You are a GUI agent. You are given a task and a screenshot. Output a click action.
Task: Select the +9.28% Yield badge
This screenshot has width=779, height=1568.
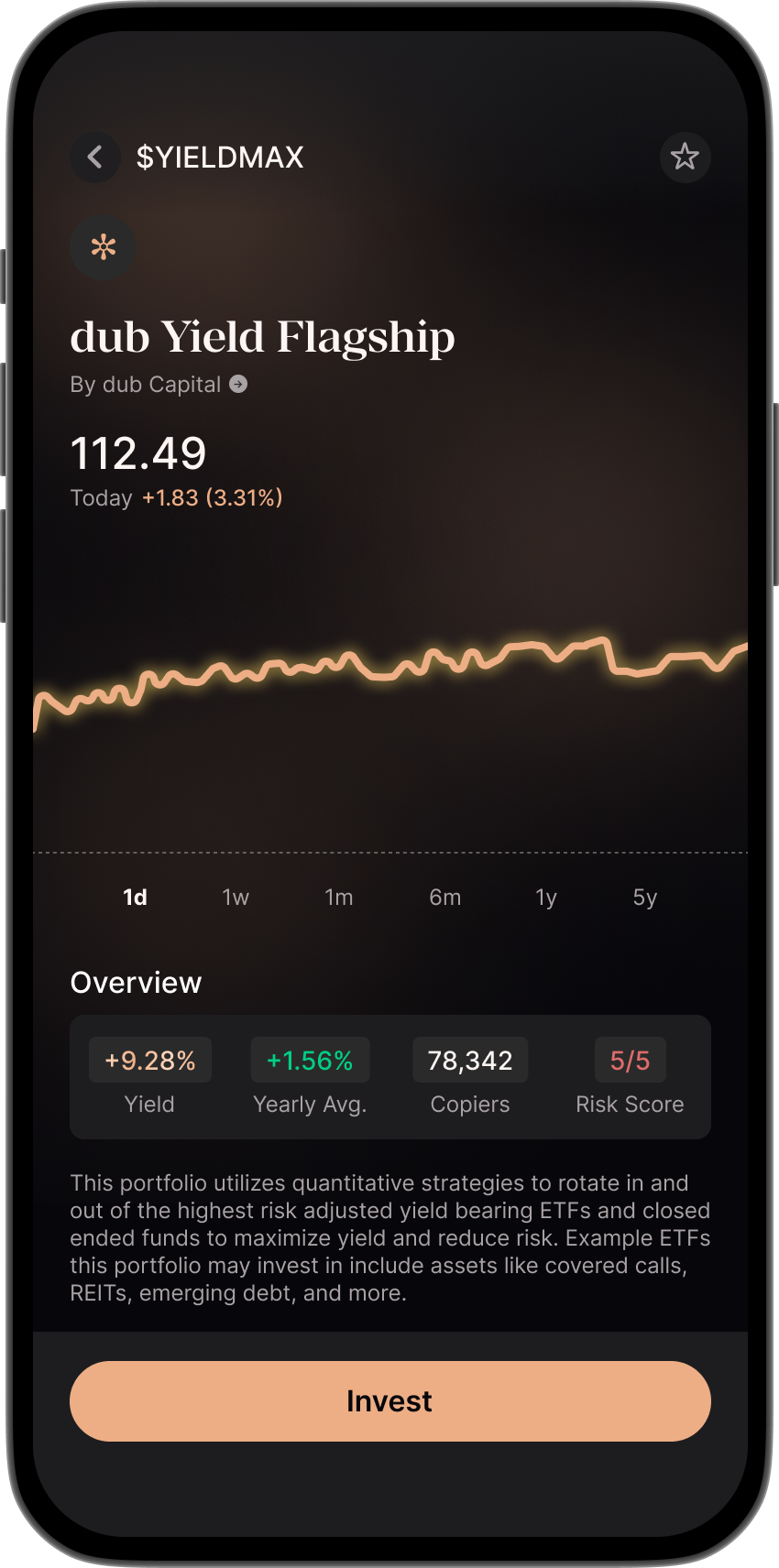149,1060
